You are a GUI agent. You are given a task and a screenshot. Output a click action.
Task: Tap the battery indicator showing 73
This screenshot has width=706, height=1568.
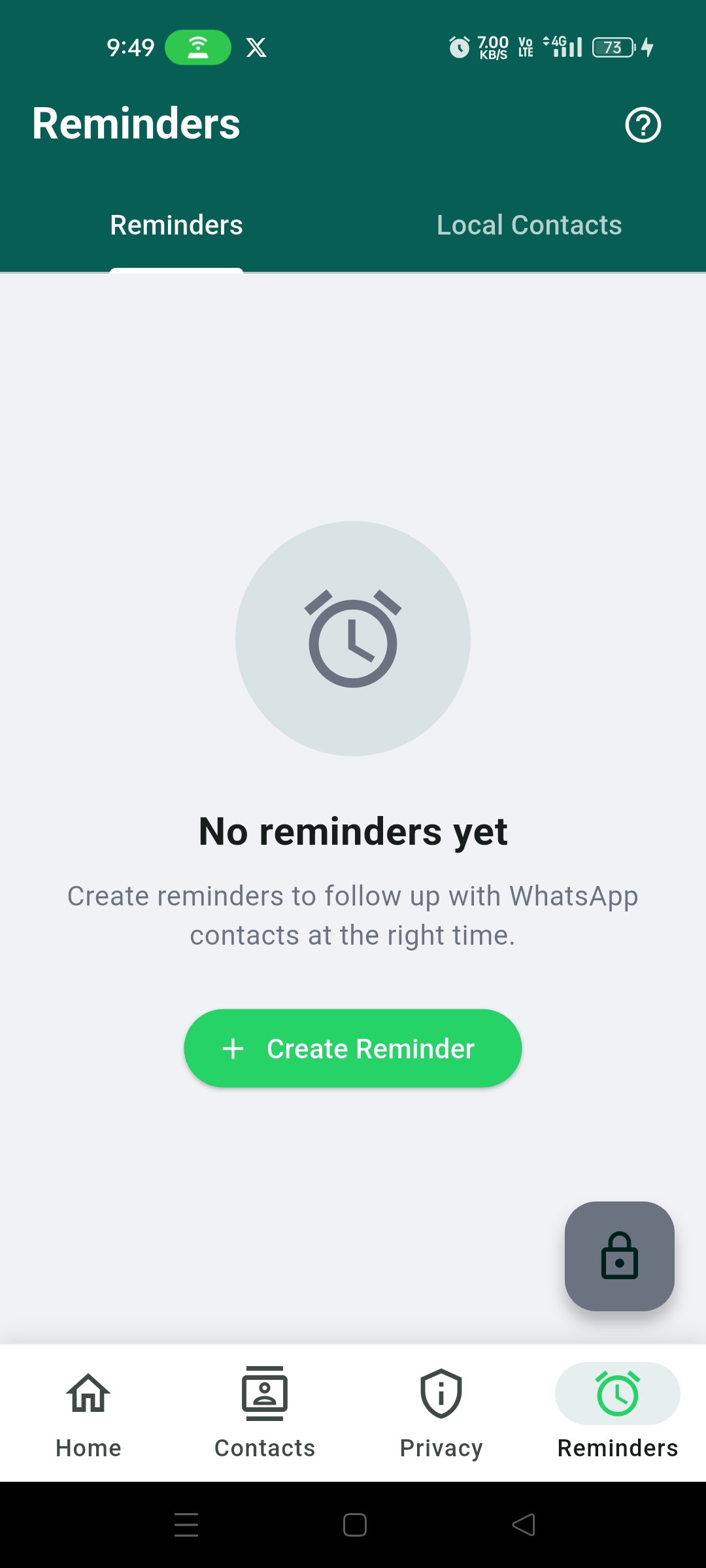[x=612, y=47]
